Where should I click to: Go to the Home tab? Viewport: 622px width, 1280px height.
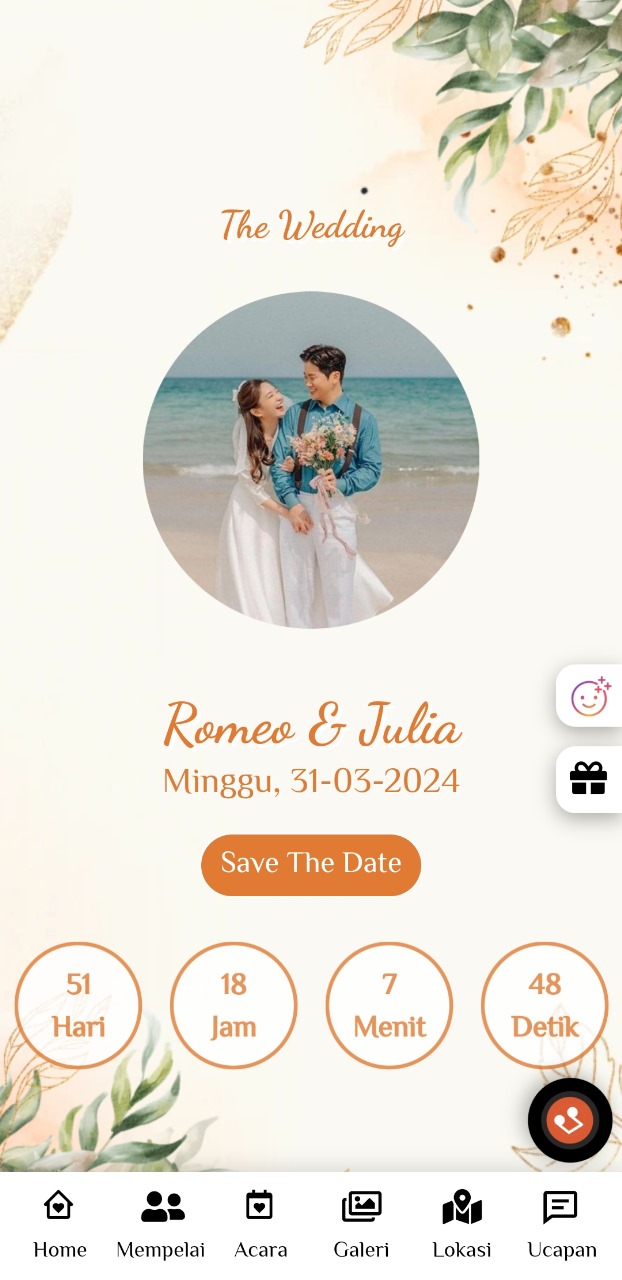point(59,1224)
